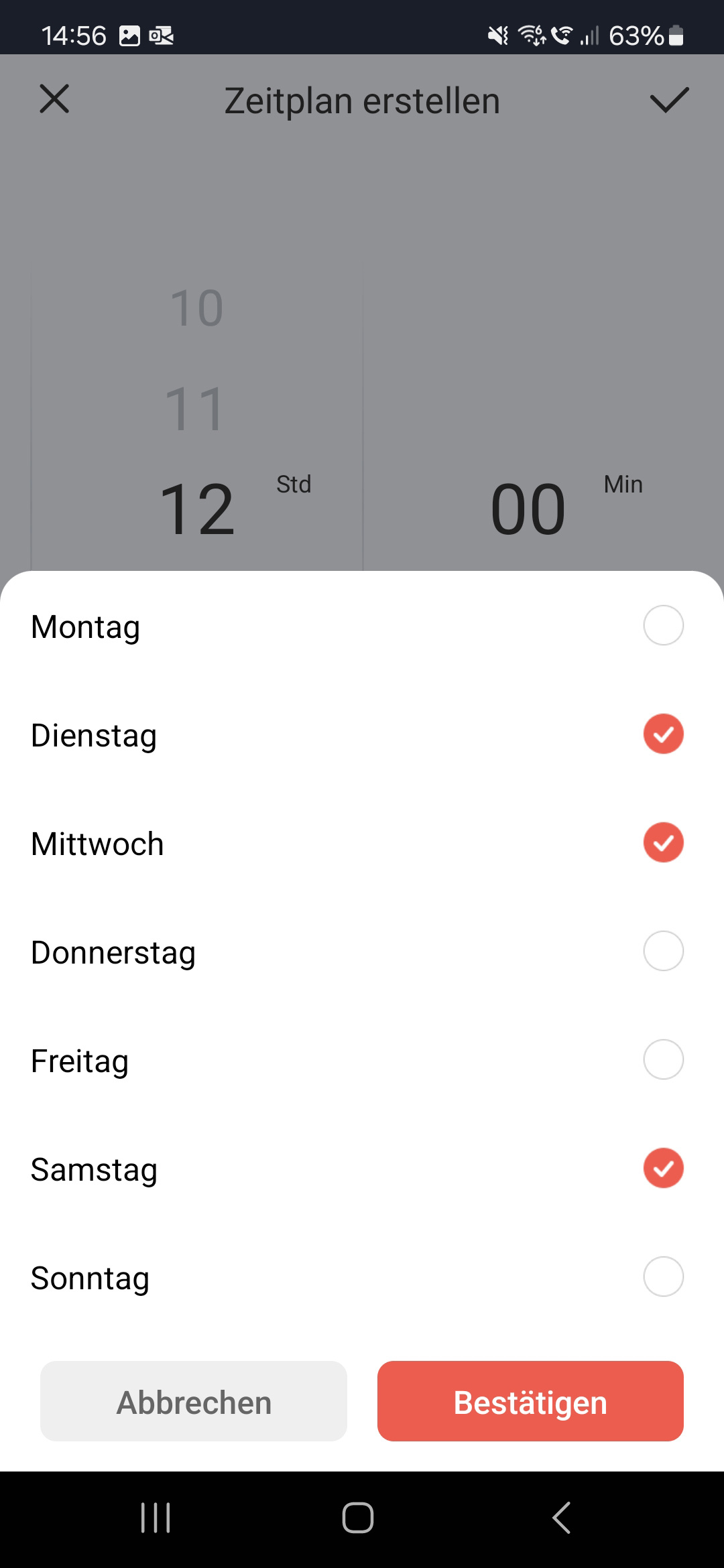Select Montag in the weekday list
Screen dimensions: 724x1568
pyautogui.click(x=663, y=625)
